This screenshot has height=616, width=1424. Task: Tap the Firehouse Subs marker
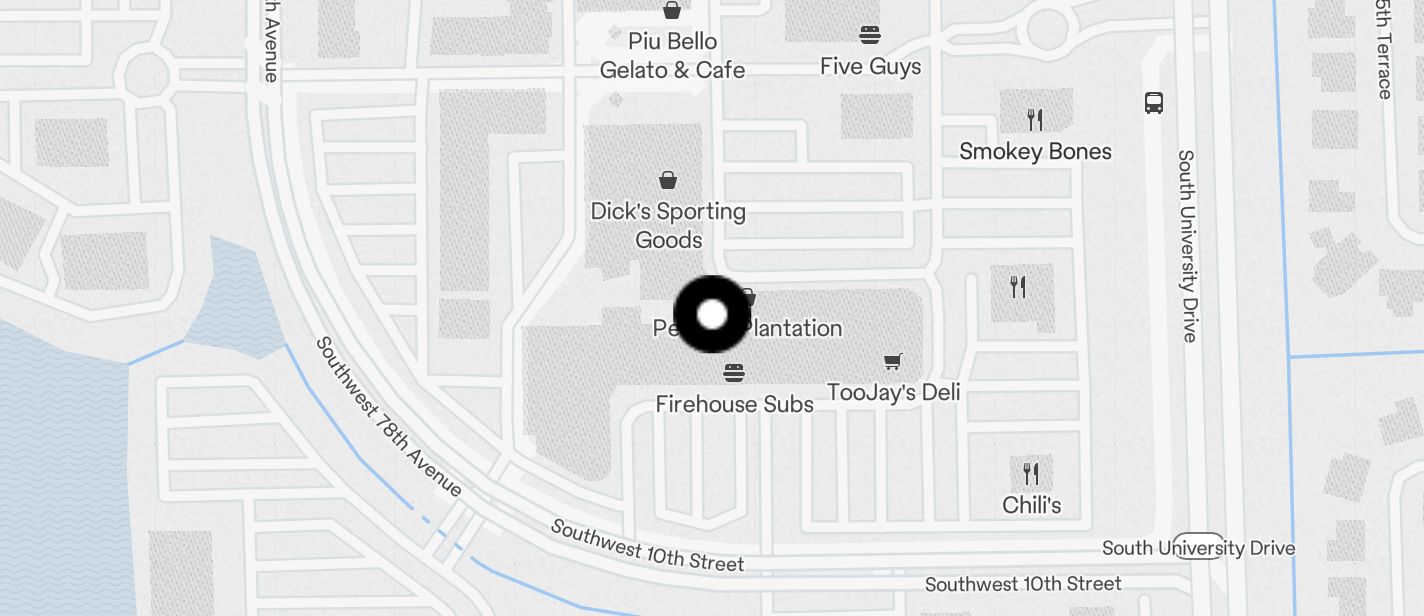click(x=734, y=374)
